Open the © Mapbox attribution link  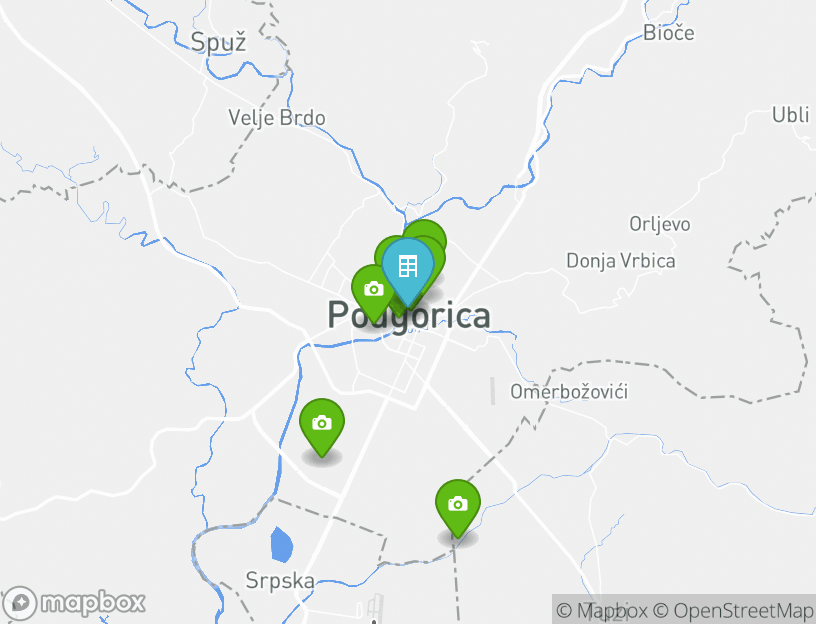pos(602,610)
